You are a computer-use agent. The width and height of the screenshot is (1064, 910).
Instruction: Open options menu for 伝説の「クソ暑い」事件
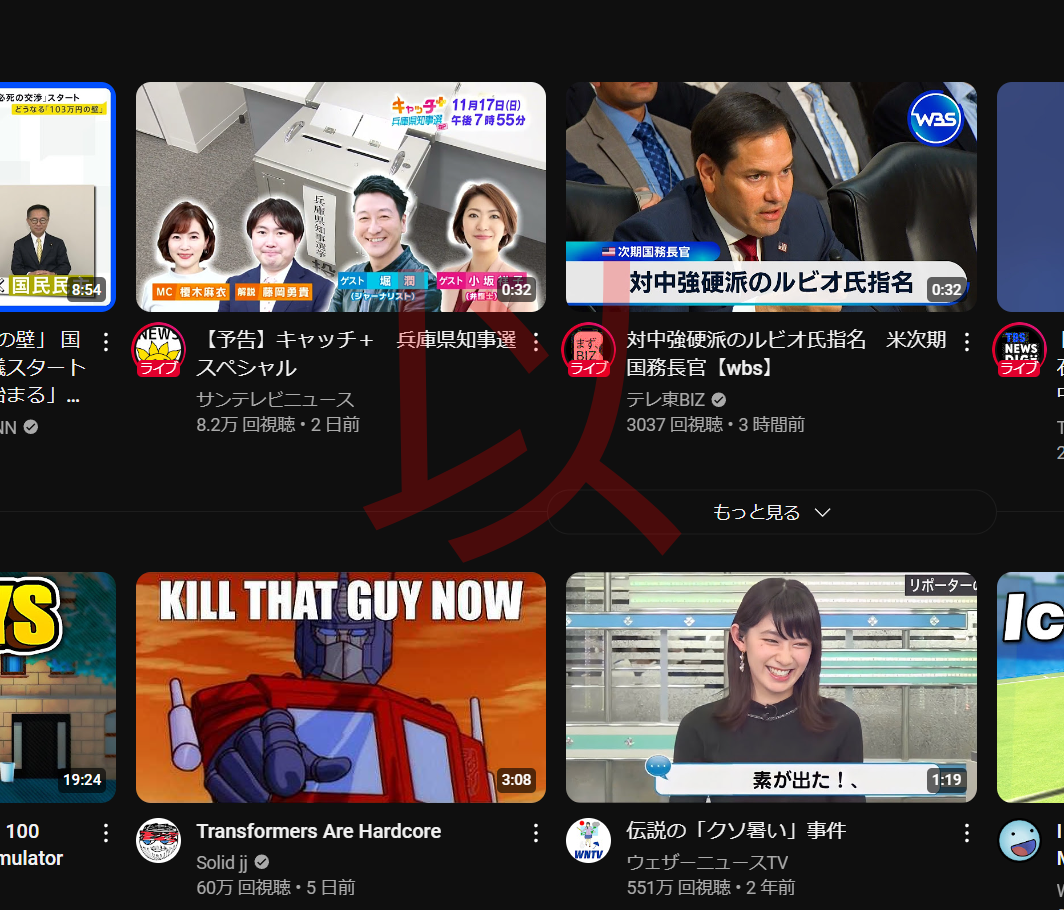pos(966,832)
